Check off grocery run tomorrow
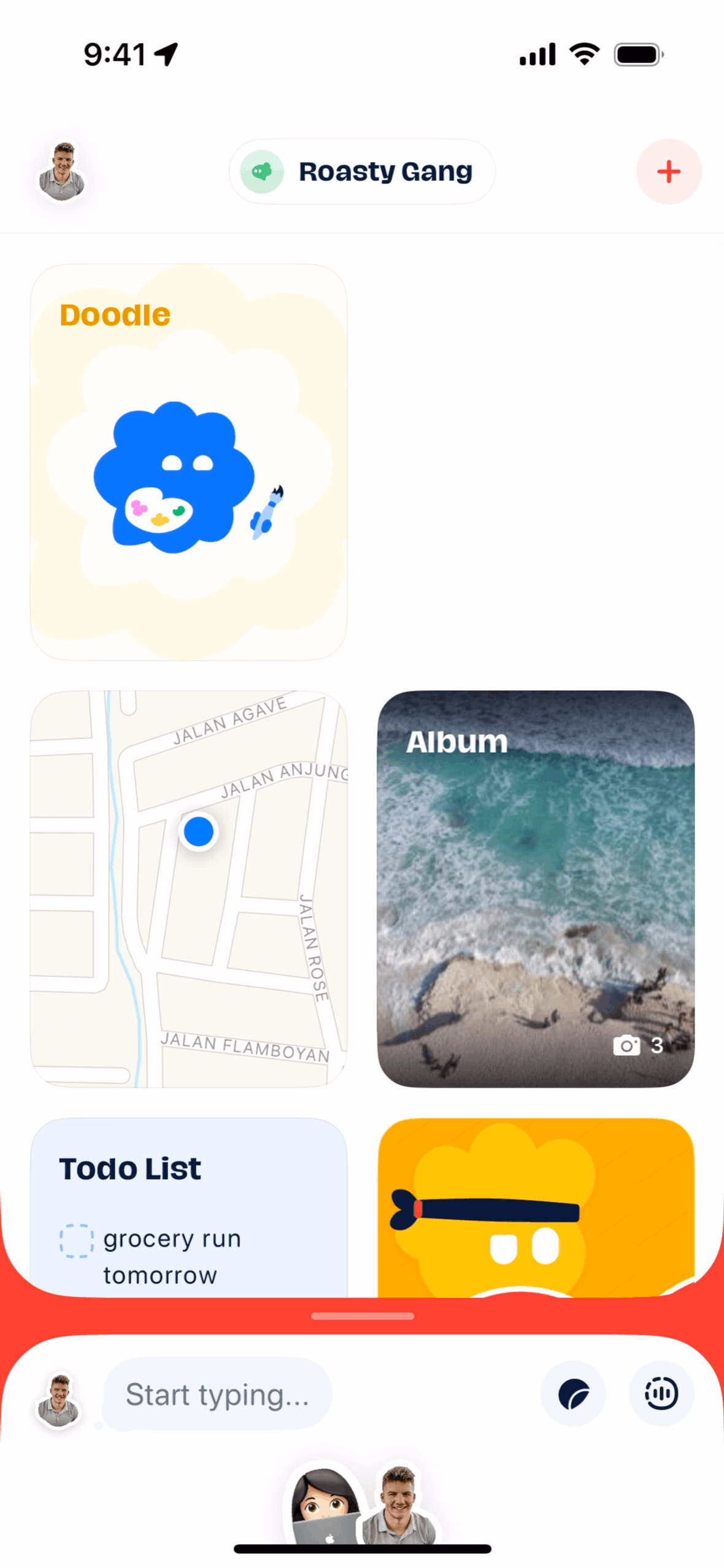This screenshot has width=724, height=1568. point(77,1240)
